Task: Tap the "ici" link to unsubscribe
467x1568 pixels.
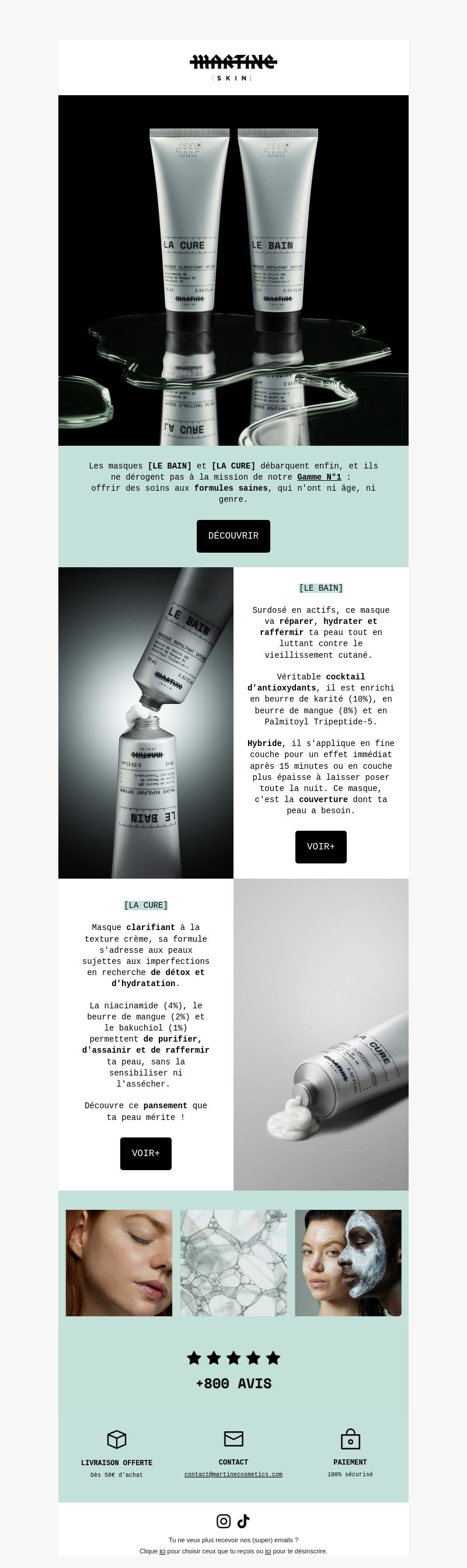Action: point(268,1550)
